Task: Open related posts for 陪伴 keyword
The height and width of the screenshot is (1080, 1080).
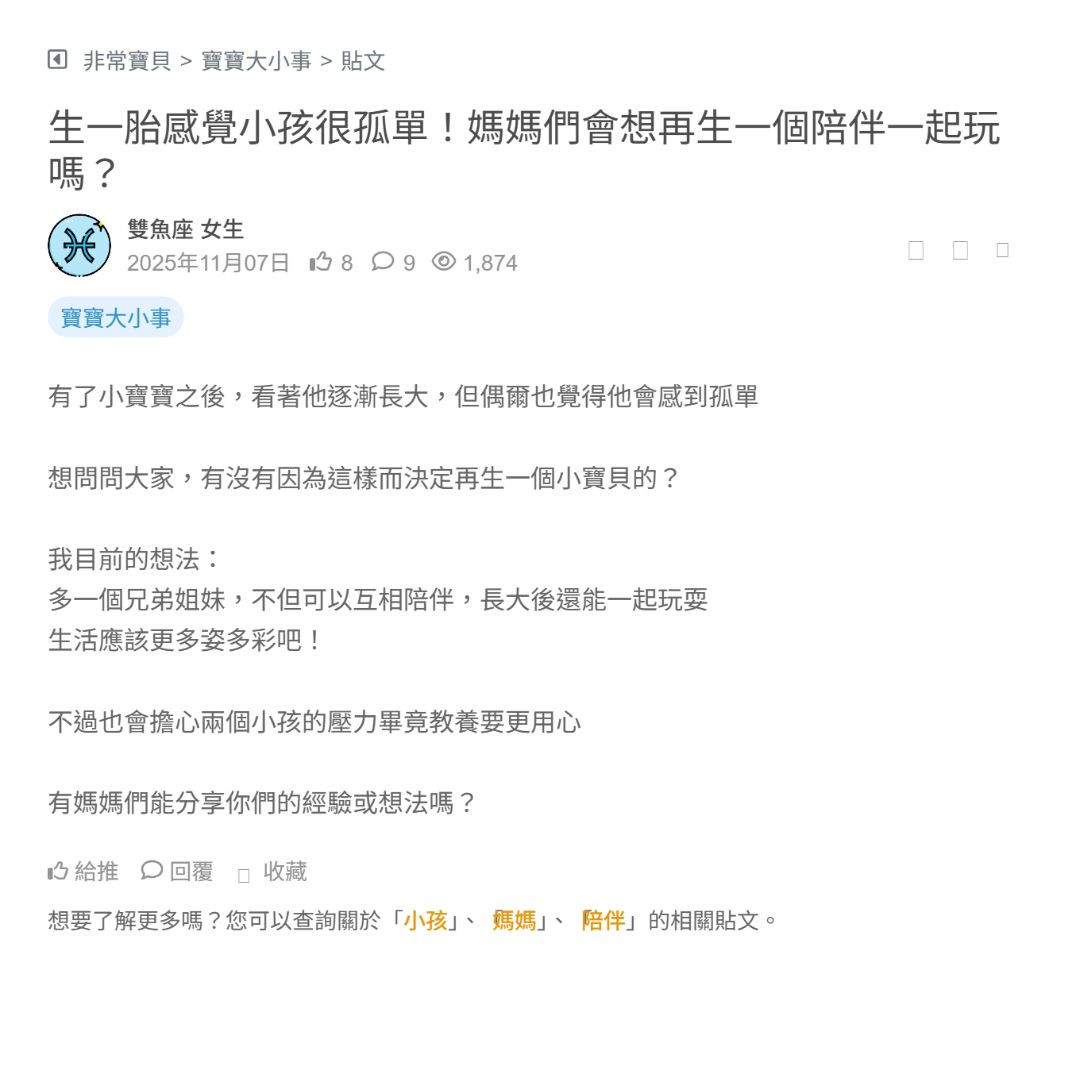Action: click(x=603, y=920)
